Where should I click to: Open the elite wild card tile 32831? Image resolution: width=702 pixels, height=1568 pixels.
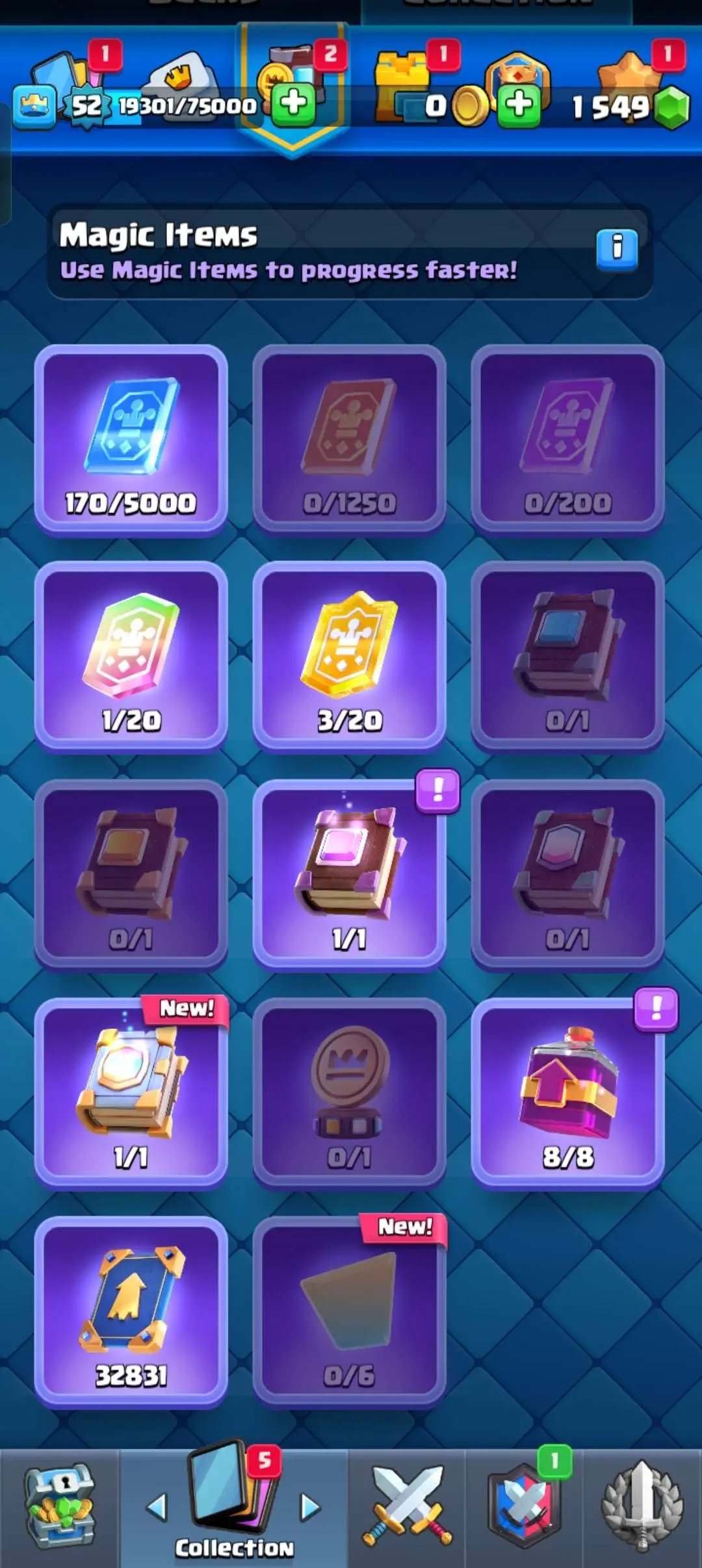(131, 1311)
